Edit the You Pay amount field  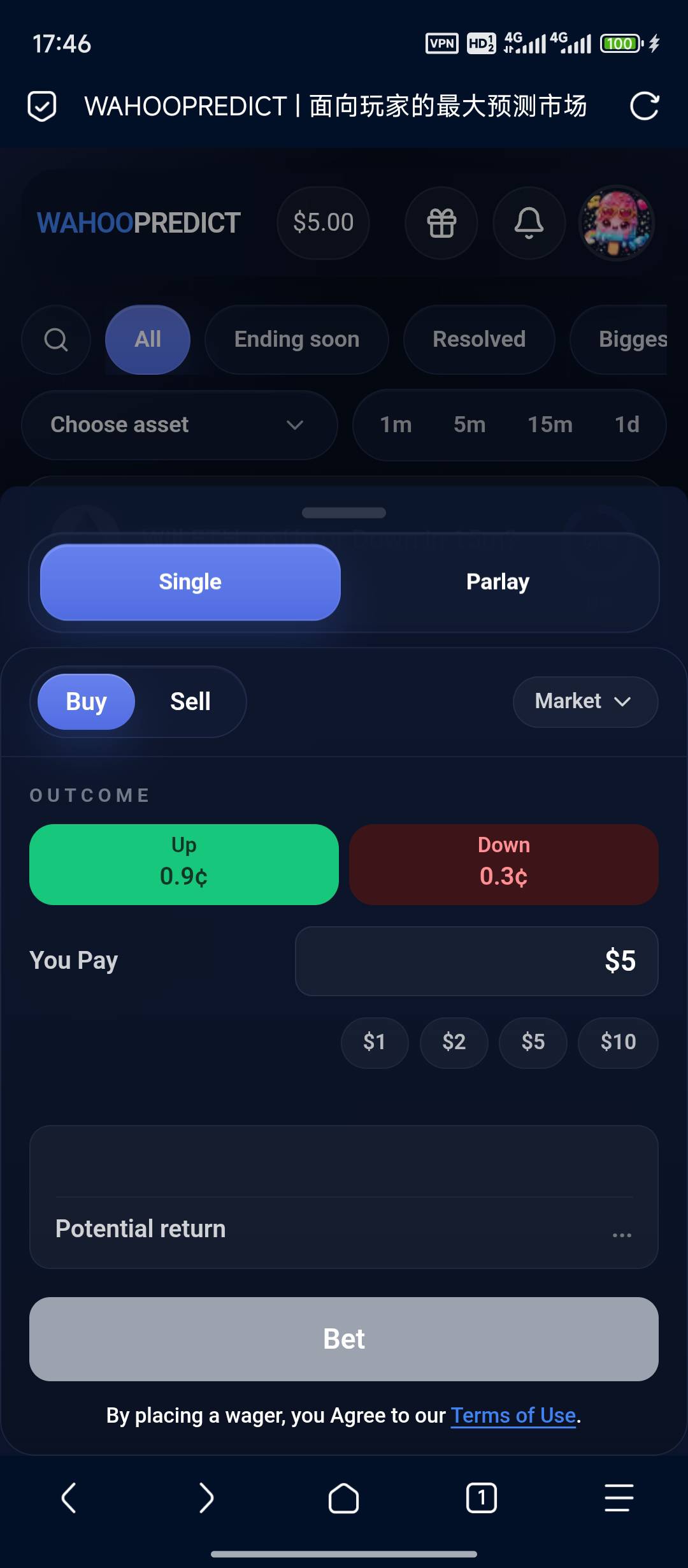pyautogui.click(x=477, y=961)
